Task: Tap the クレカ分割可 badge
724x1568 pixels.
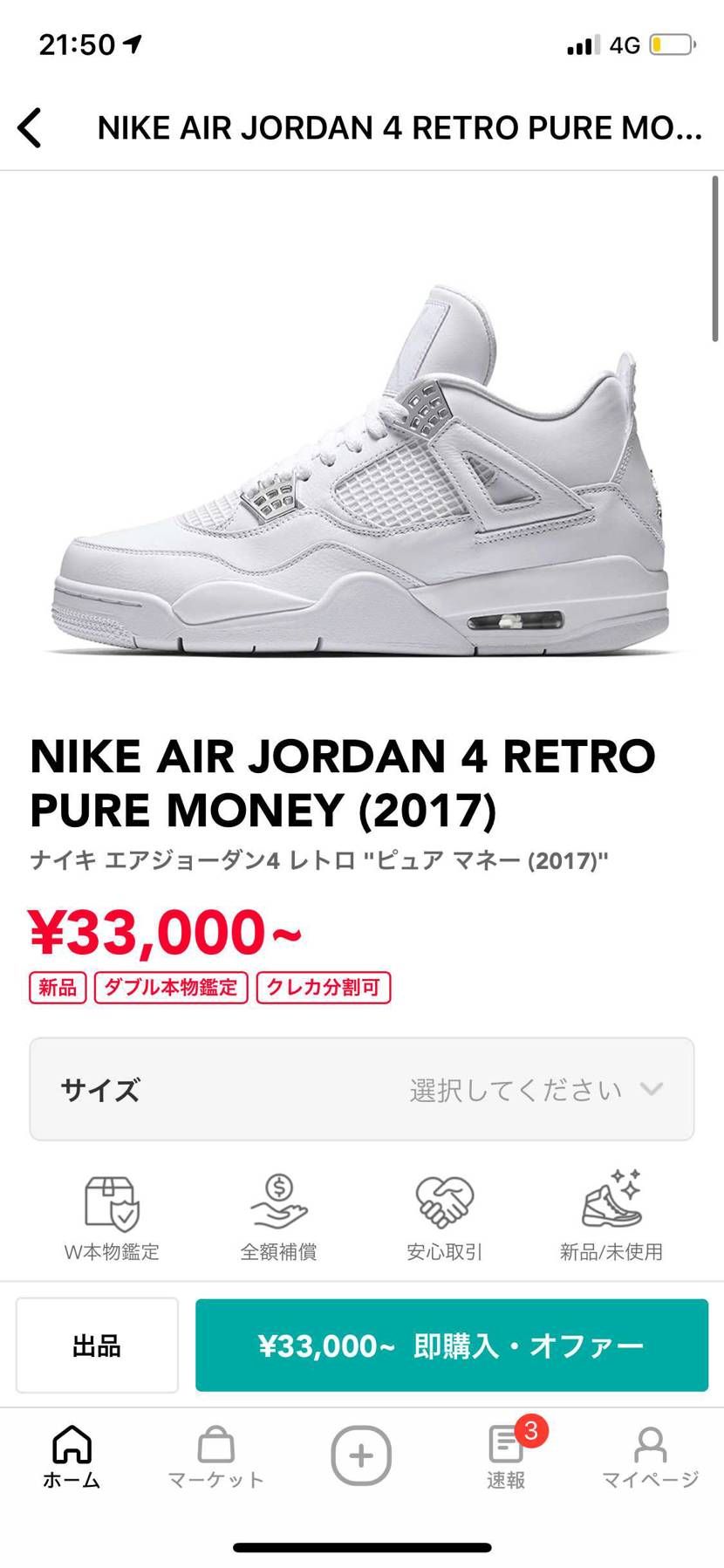Action: (x=324, y=988)
